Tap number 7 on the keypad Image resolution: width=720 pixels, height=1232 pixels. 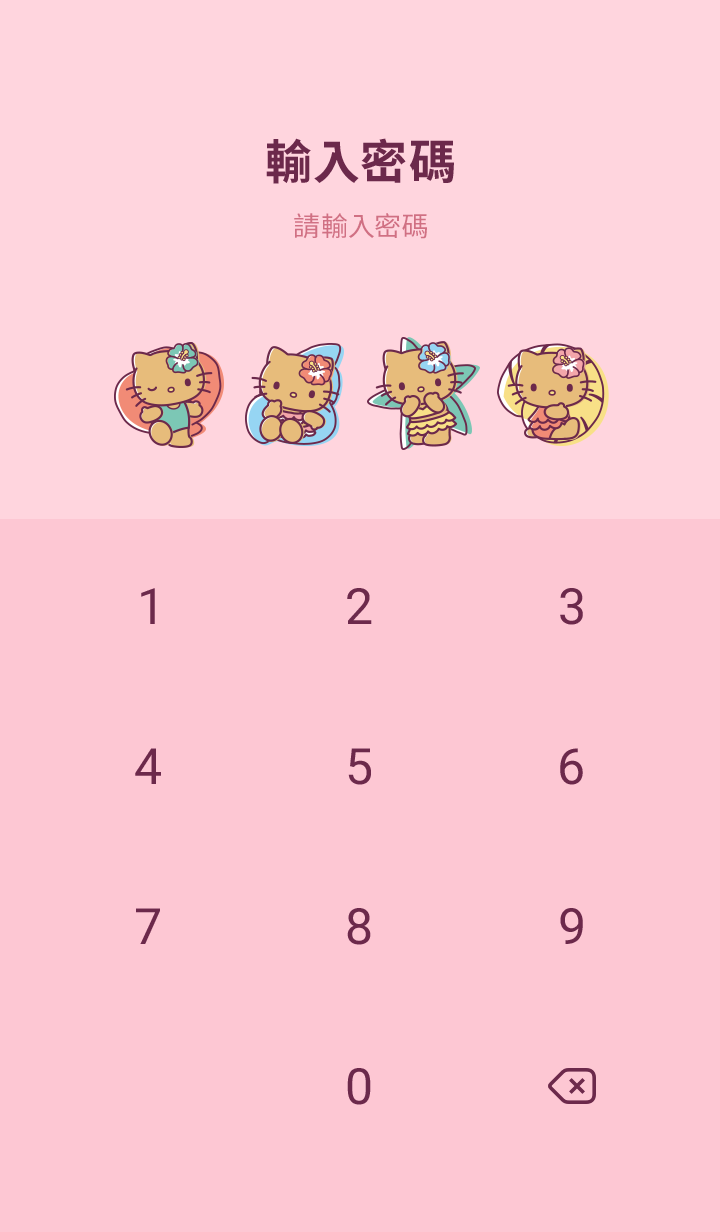[148, 927]
